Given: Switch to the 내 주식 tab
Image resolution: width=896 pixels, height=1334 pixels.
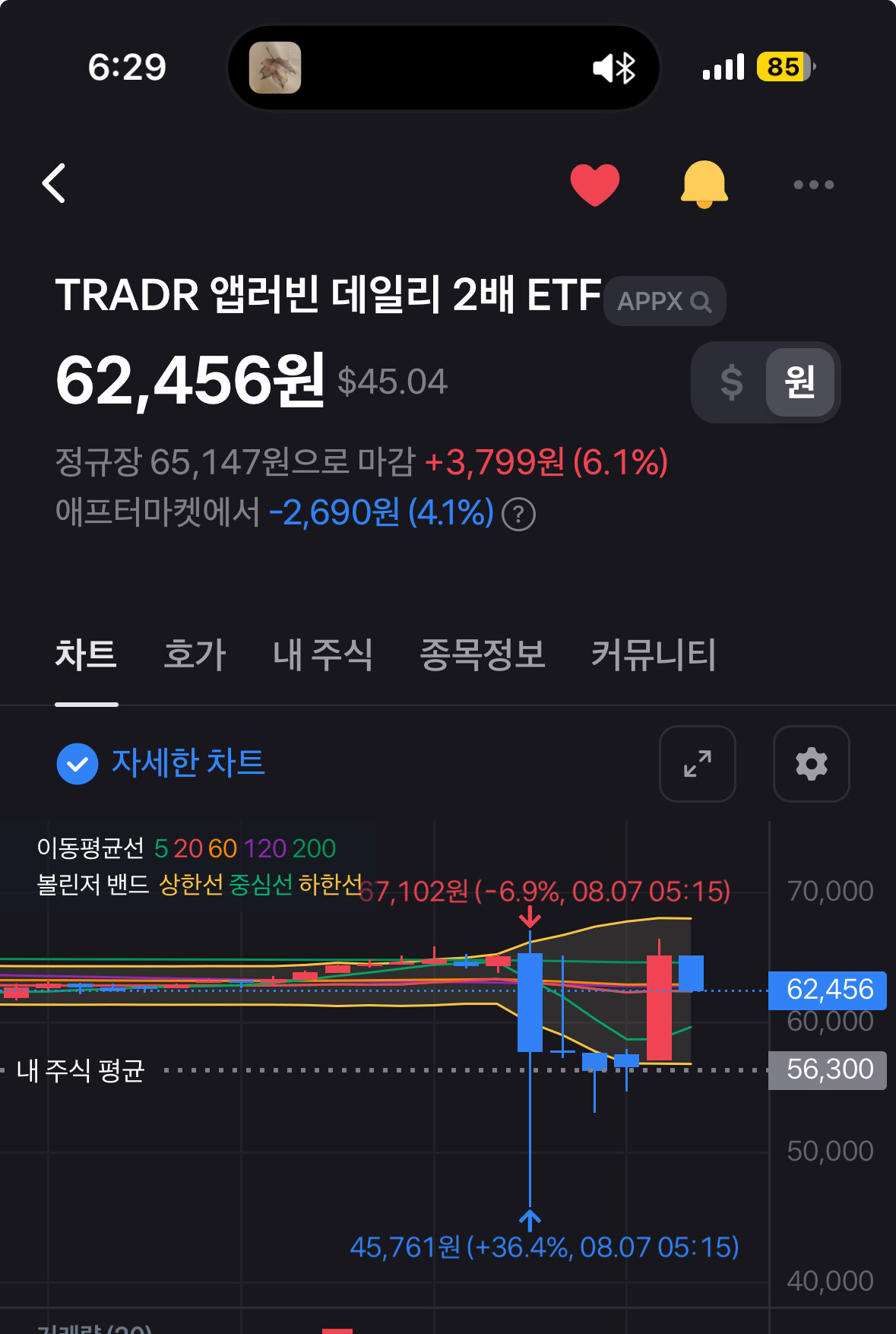Looking at the screenshot, I should 322,654.
